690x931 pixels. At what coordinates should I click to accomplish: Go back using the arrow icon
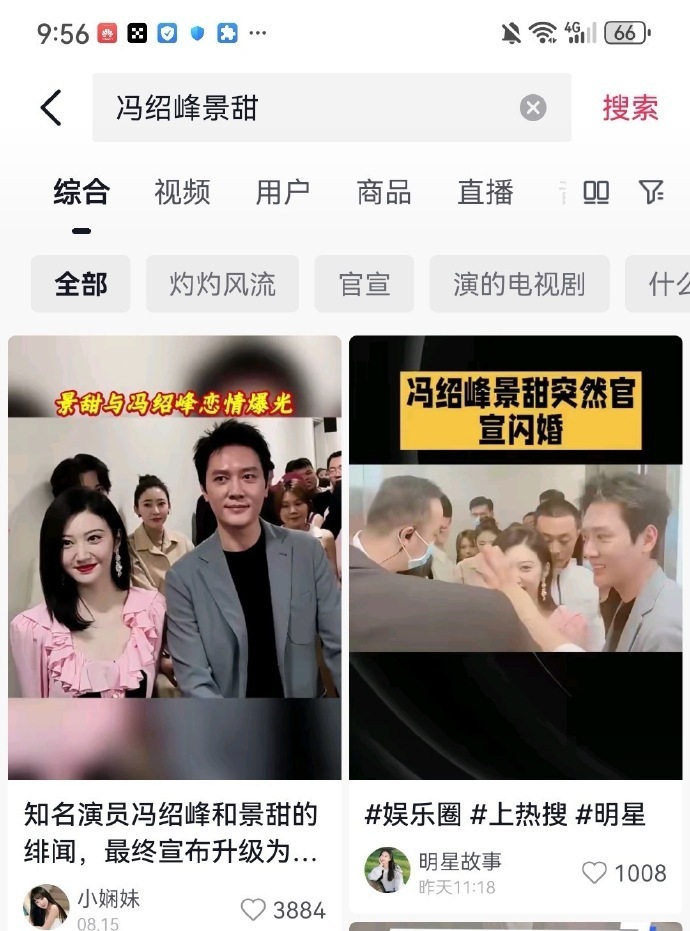pyautogui.click(x=51, y=108)
